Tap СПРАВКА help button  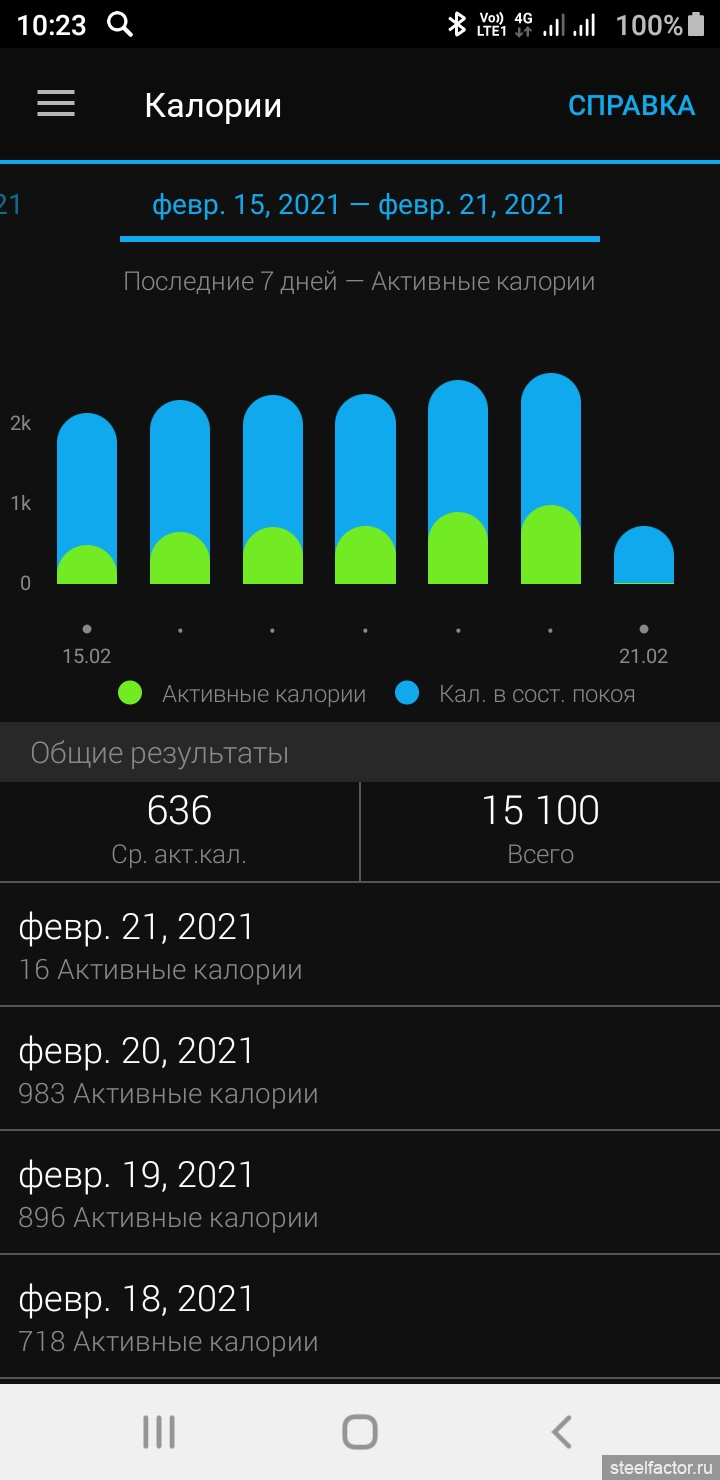[631, 106]
